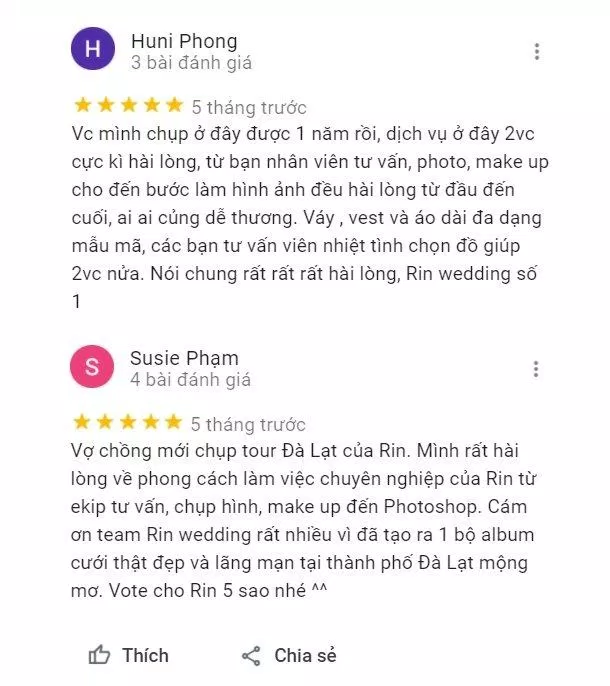Open Susie Phạm's profile avatar
This screenshot has width=610, height=686.
(x=92, y=368)
